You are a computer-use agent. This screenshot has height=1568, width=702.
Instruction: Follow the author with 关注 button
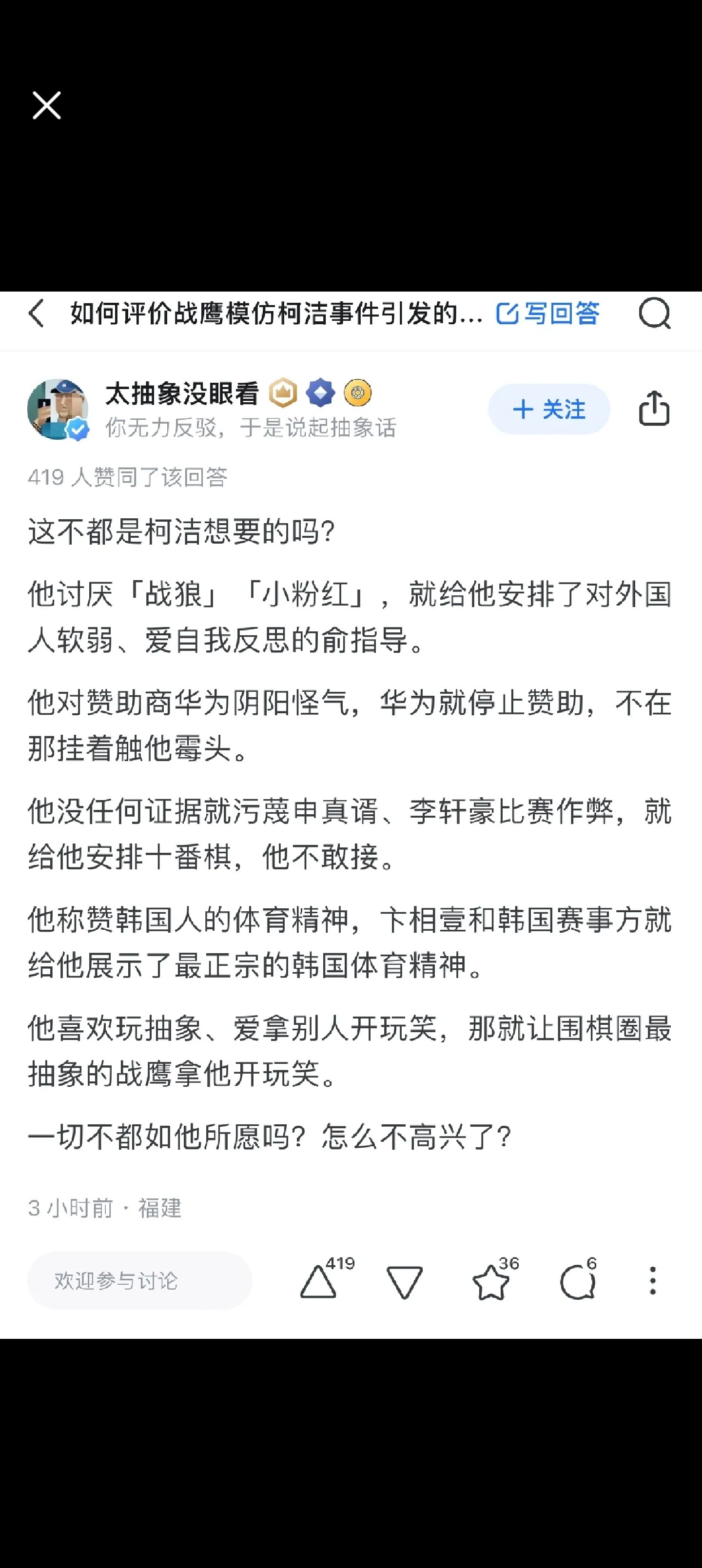pyautogui.click(x=548, y=409)
